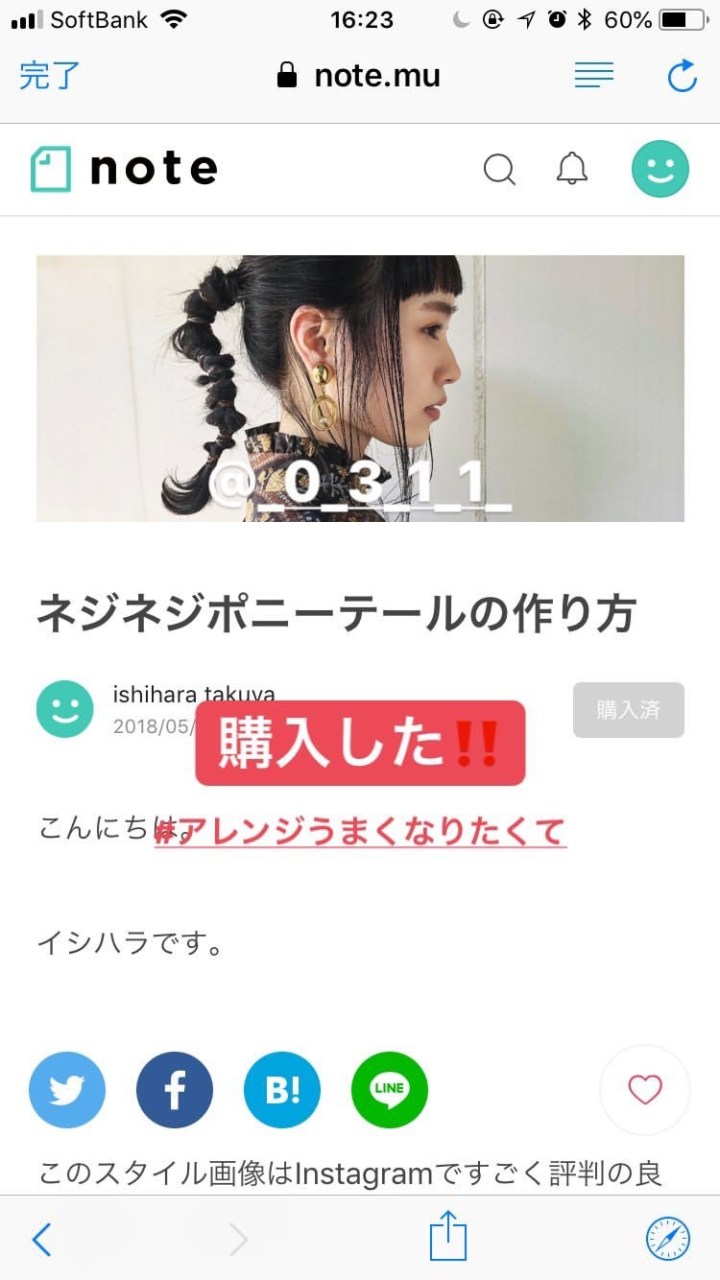Screen dimensions: 720x1280
Task: Open the notifications bell
Action: tap(572, 170)
